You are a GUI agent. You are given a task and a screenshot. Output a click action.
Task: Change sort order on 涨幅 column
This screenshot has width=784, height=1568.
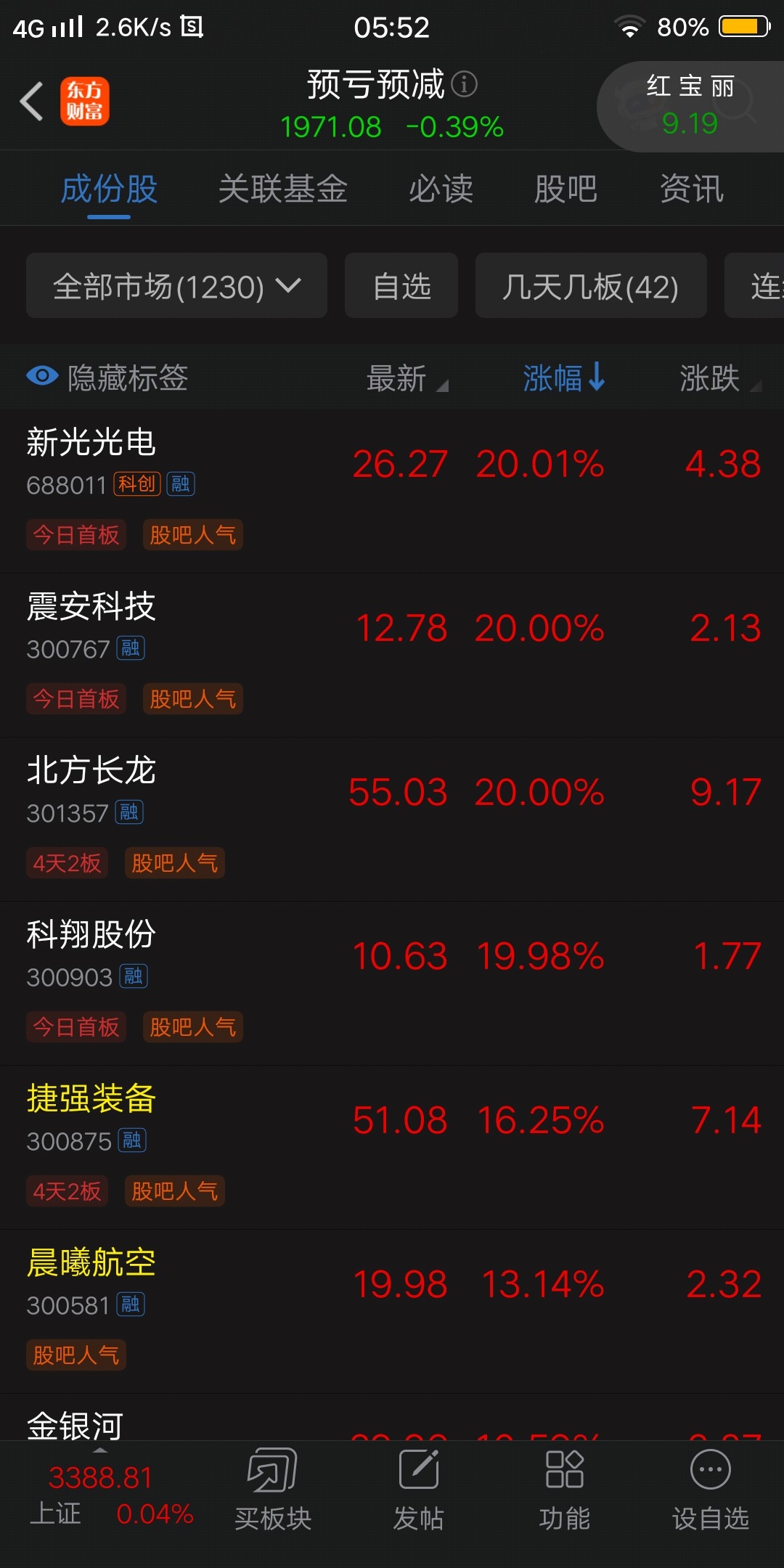[x=564, y=377]
